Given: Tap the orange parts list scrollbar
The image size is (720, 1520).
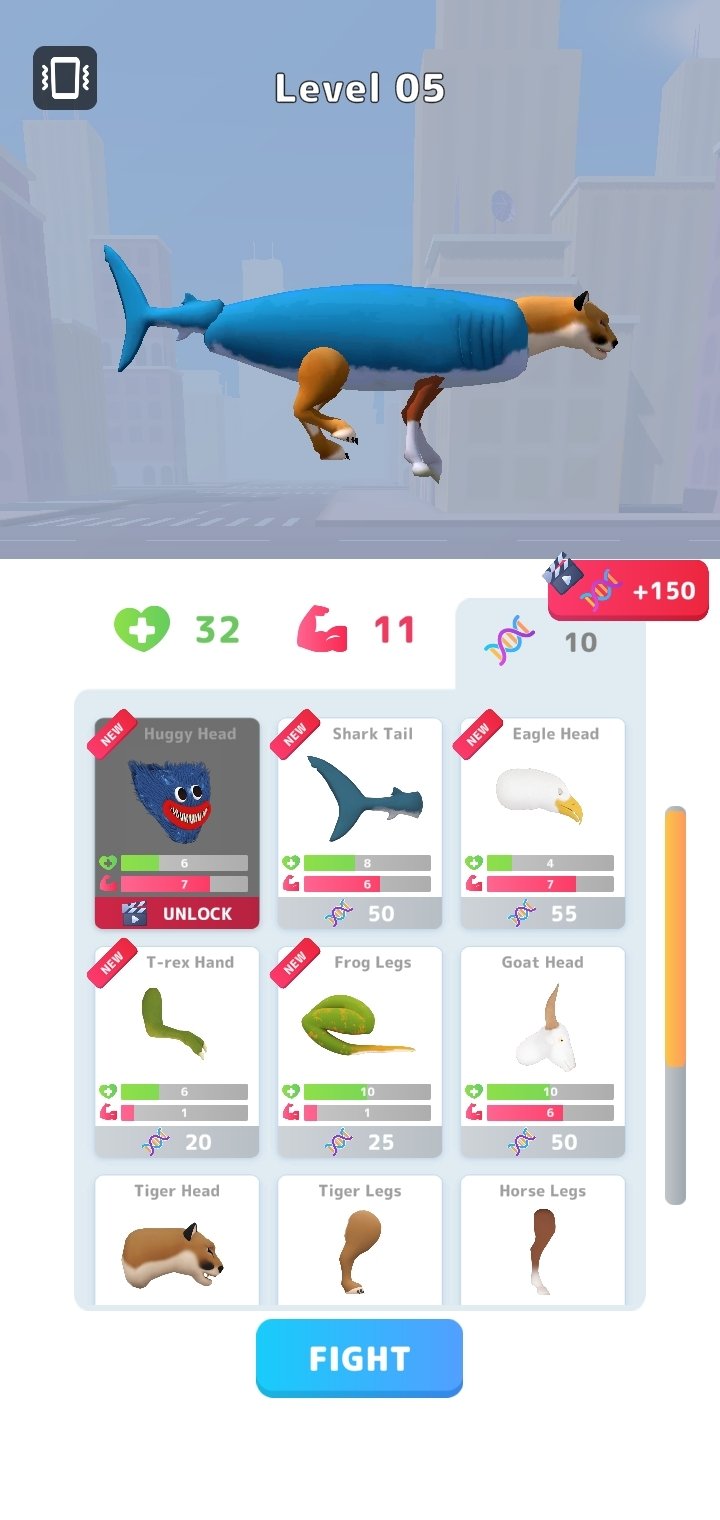Looking at the screenshot, I should click(x=676, y=937).
